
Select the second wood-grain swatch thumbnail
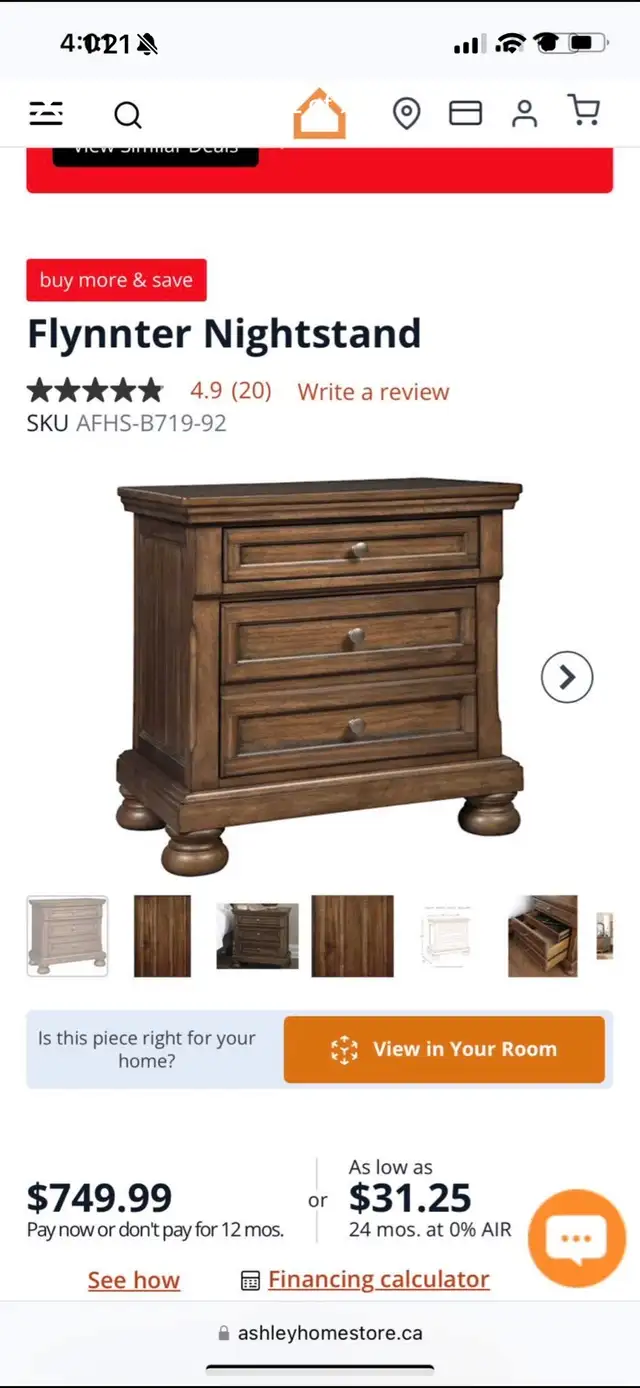point(353,936)
